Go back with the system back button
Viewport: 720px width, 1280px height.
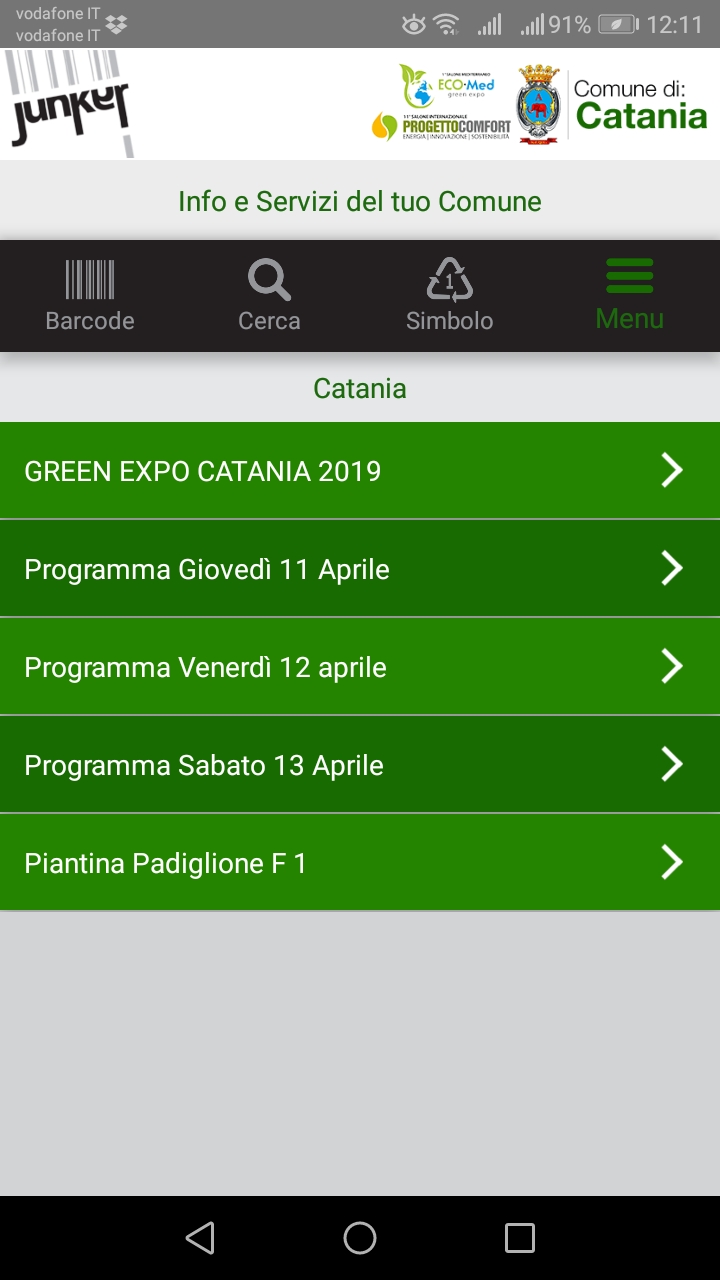pos(200,1238)
